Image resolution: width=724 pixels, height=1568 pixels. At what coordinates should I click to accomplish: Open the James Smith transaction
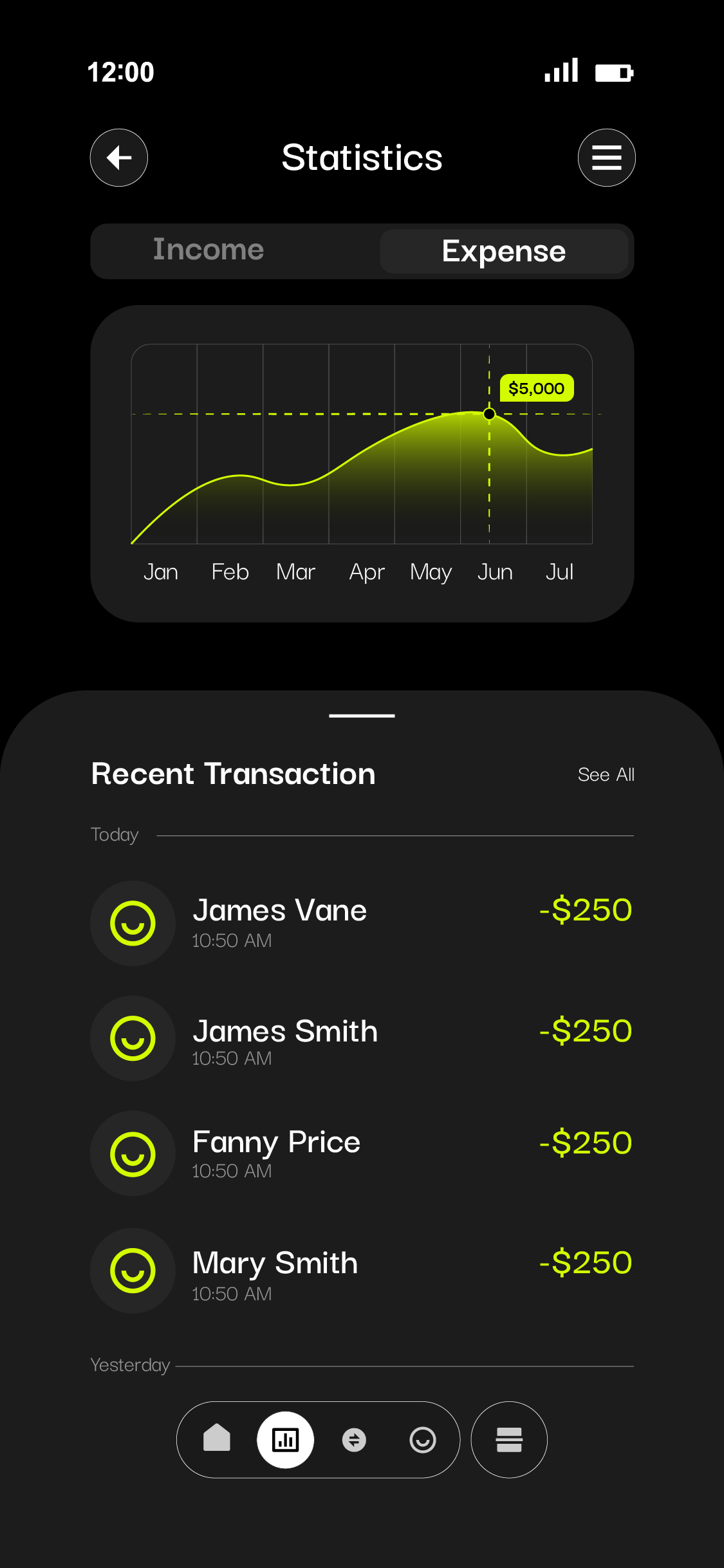coord(360,1038)
